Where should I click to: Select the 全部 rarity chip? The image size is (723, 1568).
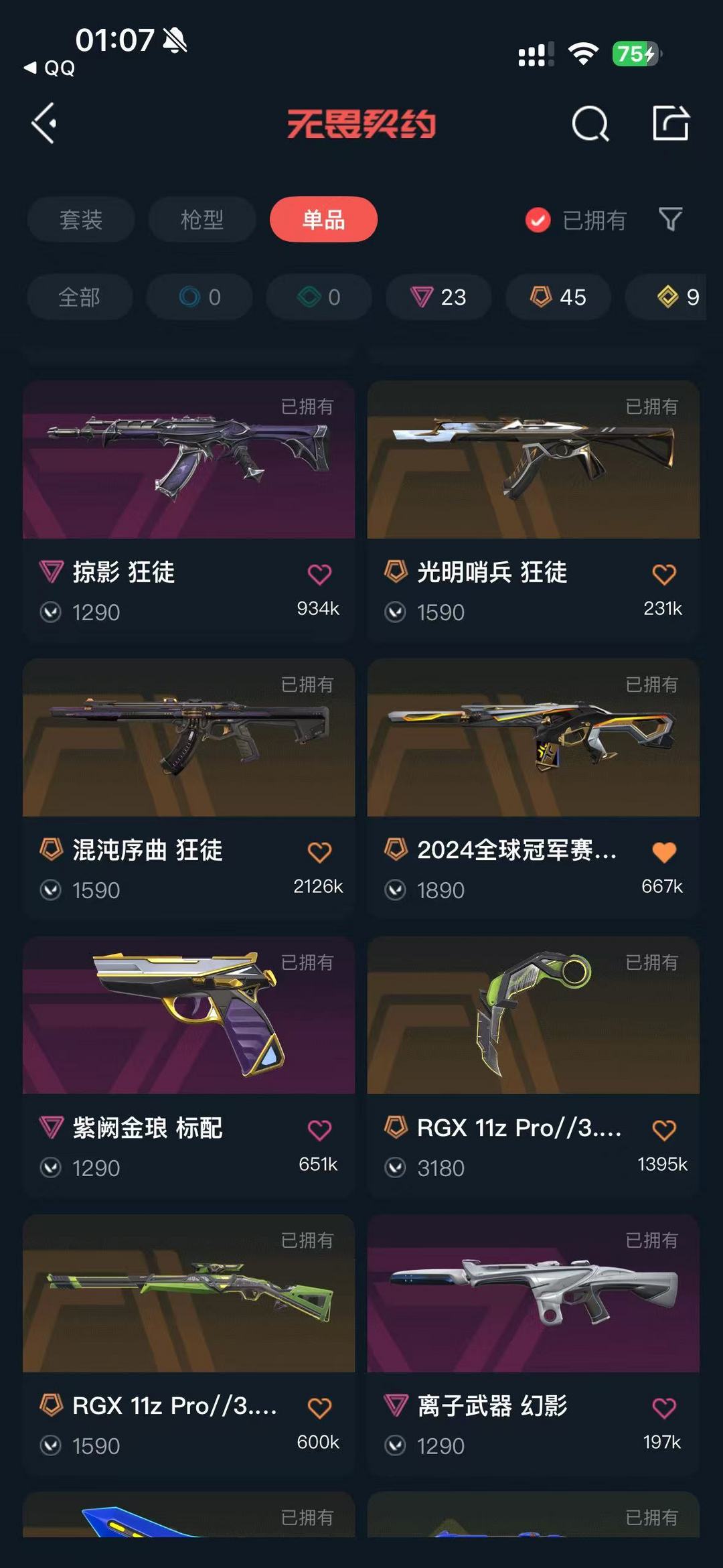pyautogui.click(x=80, y=297)
